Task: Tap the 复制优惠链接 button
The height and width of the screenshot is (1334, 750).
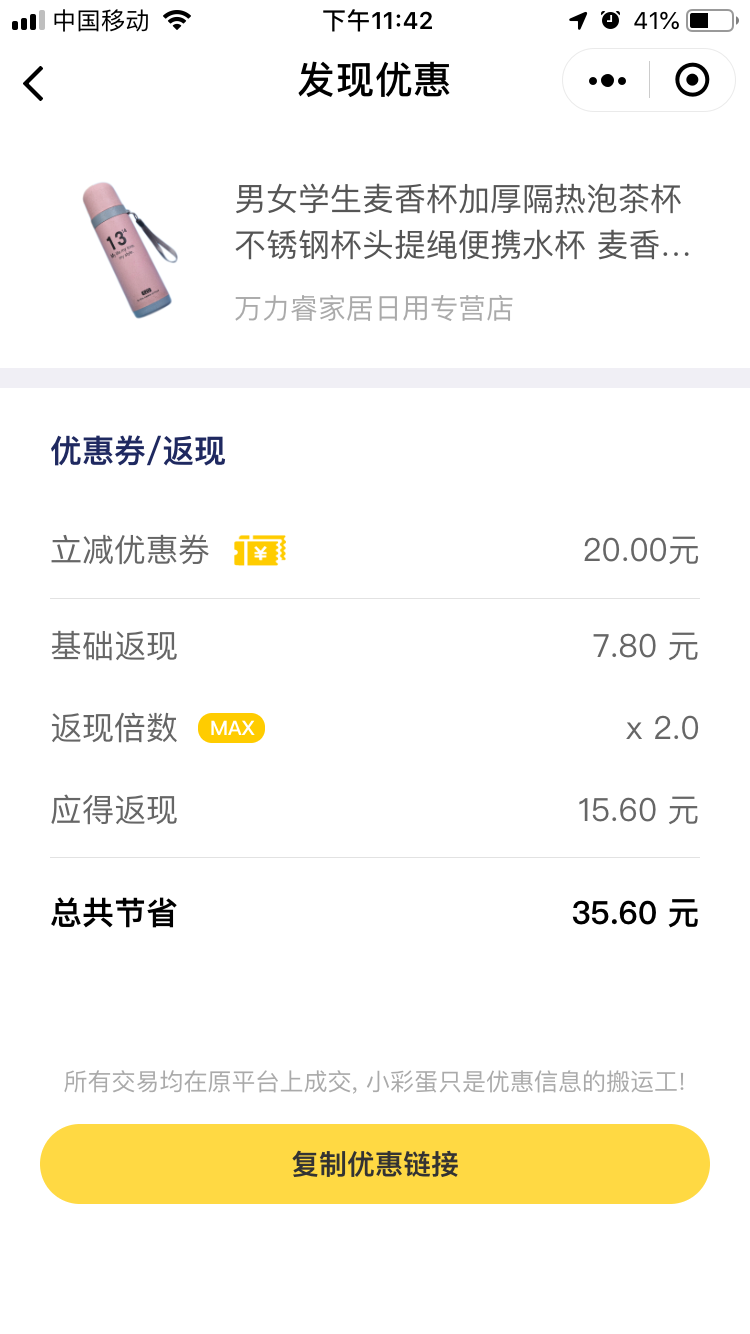Action: (x=375, y=1164)
